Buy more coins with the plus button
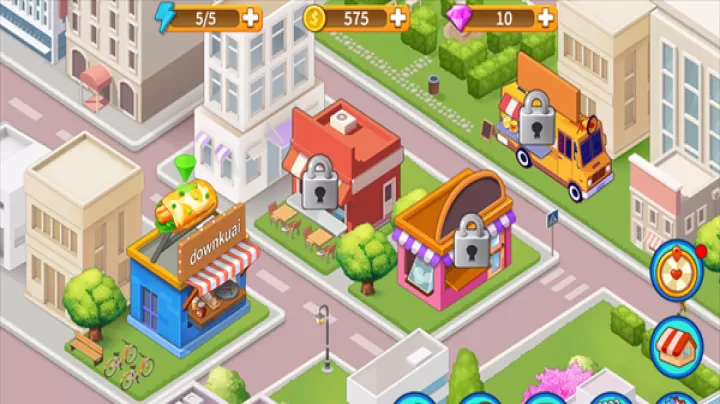The image size is (720, 404). [399, 17]
